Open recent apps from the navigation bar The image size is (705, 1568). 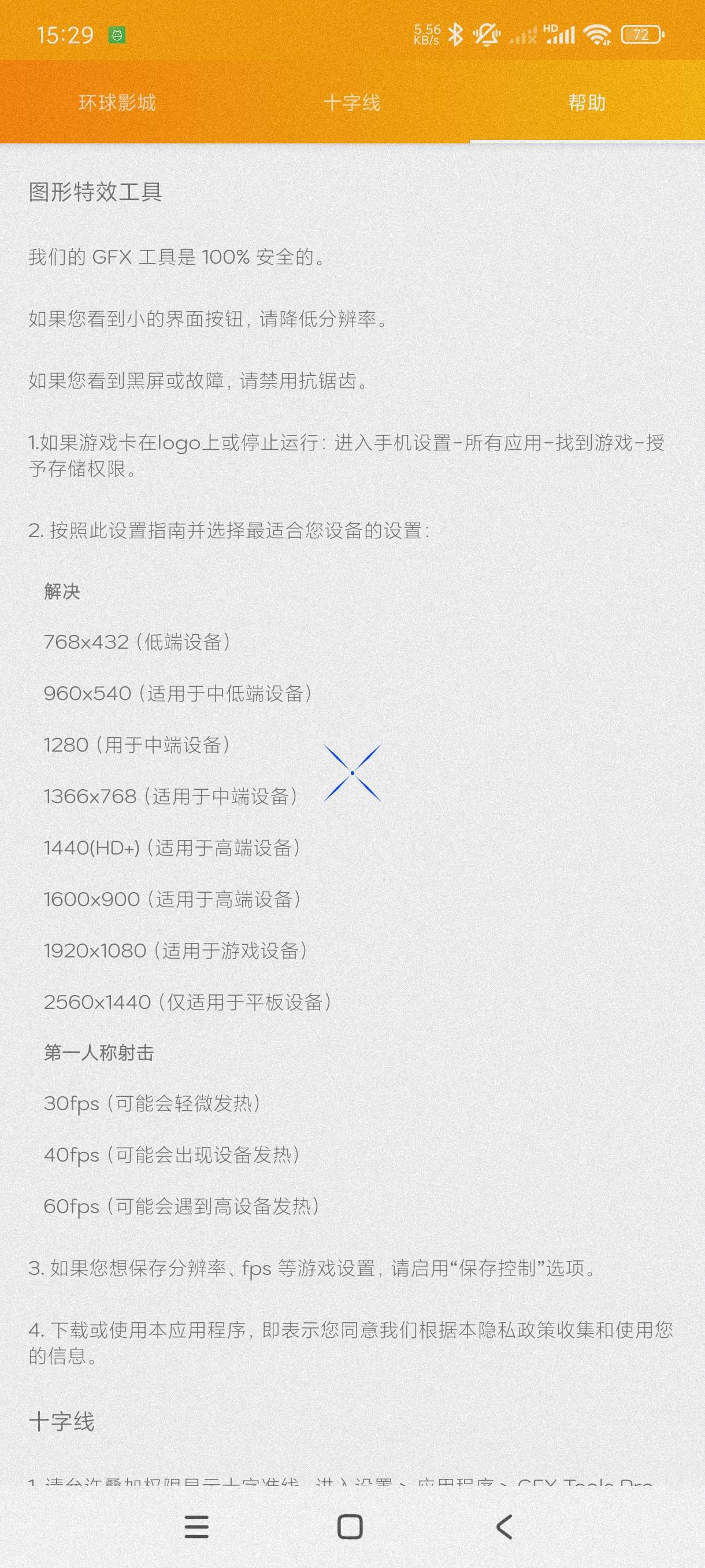pyautogui.click(x=196, y=1526)
